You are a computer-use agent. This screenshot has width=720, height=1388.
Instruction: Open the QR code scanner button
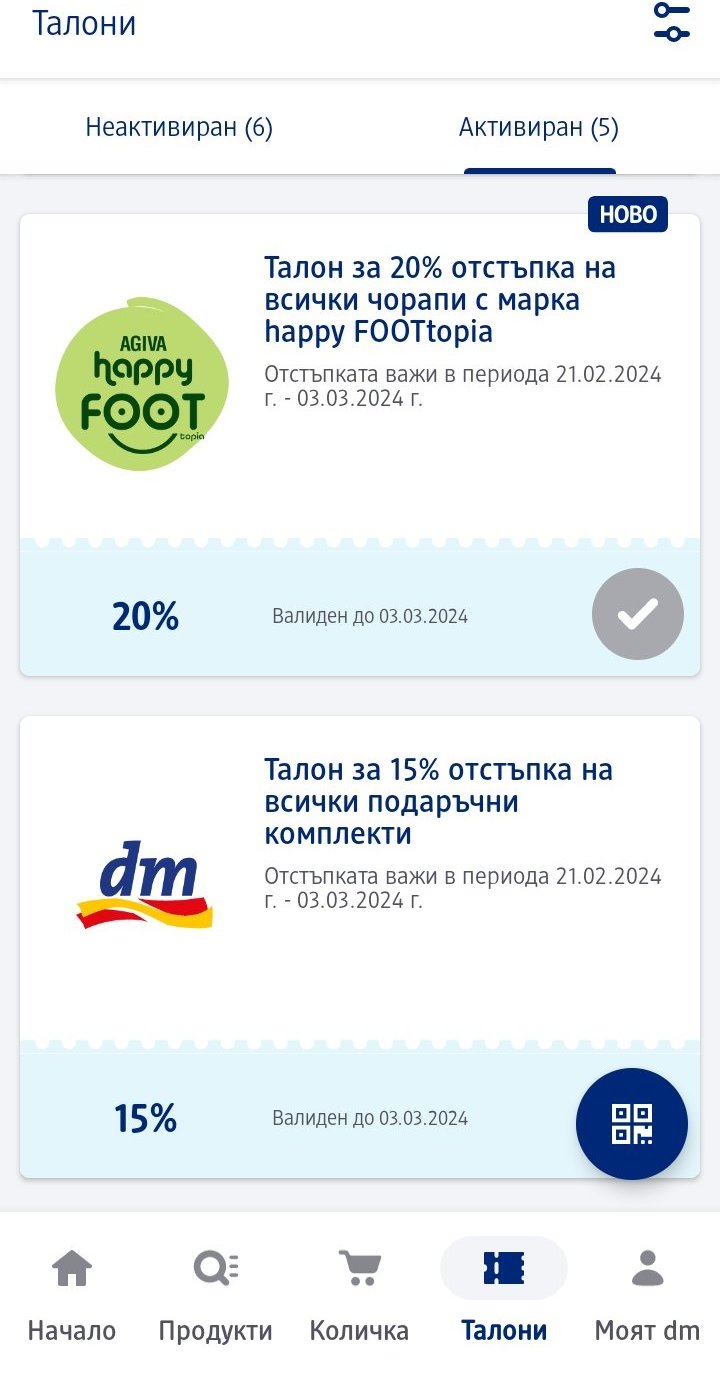(x=631, y=1123)
